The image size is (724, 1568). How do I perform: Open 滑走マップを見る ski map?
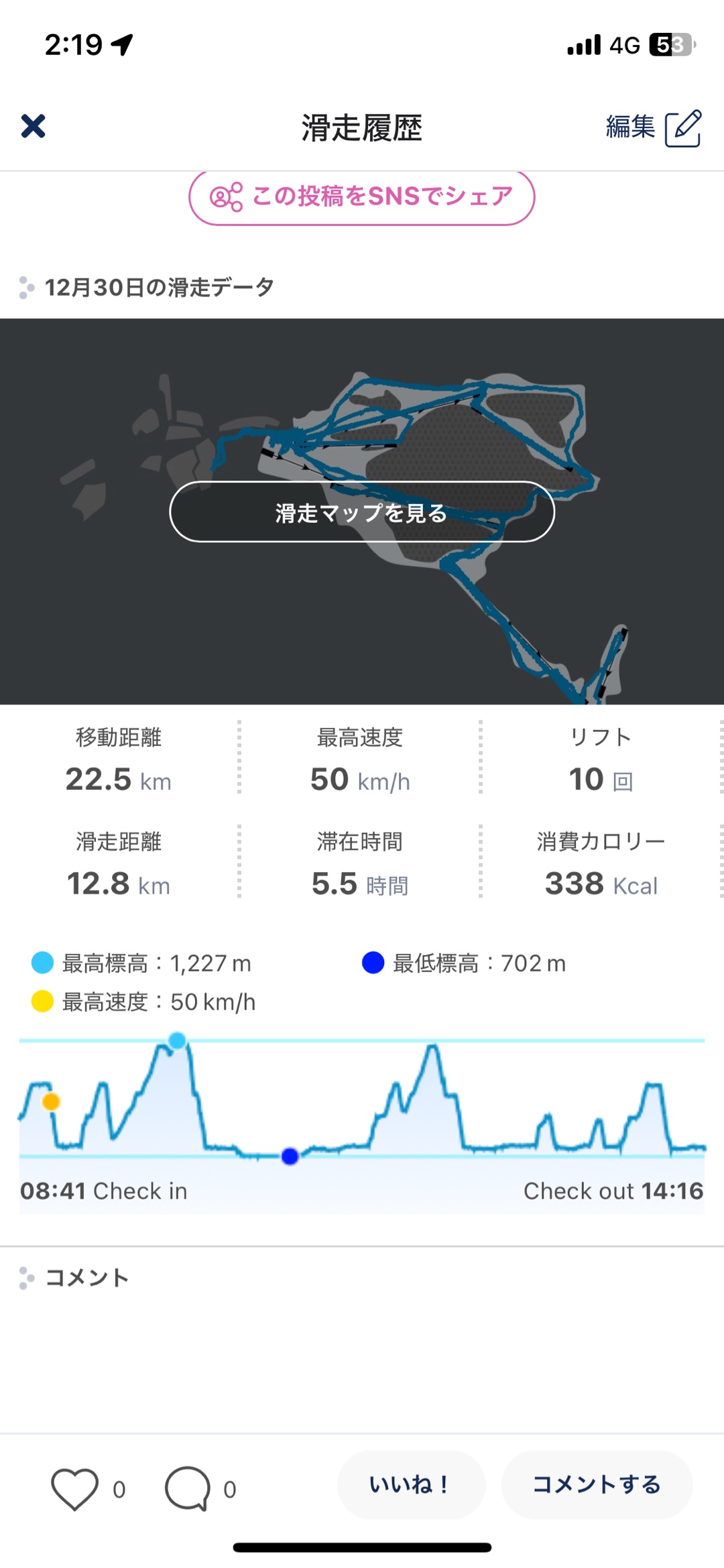pyautogui.click(x=362, y=512)
